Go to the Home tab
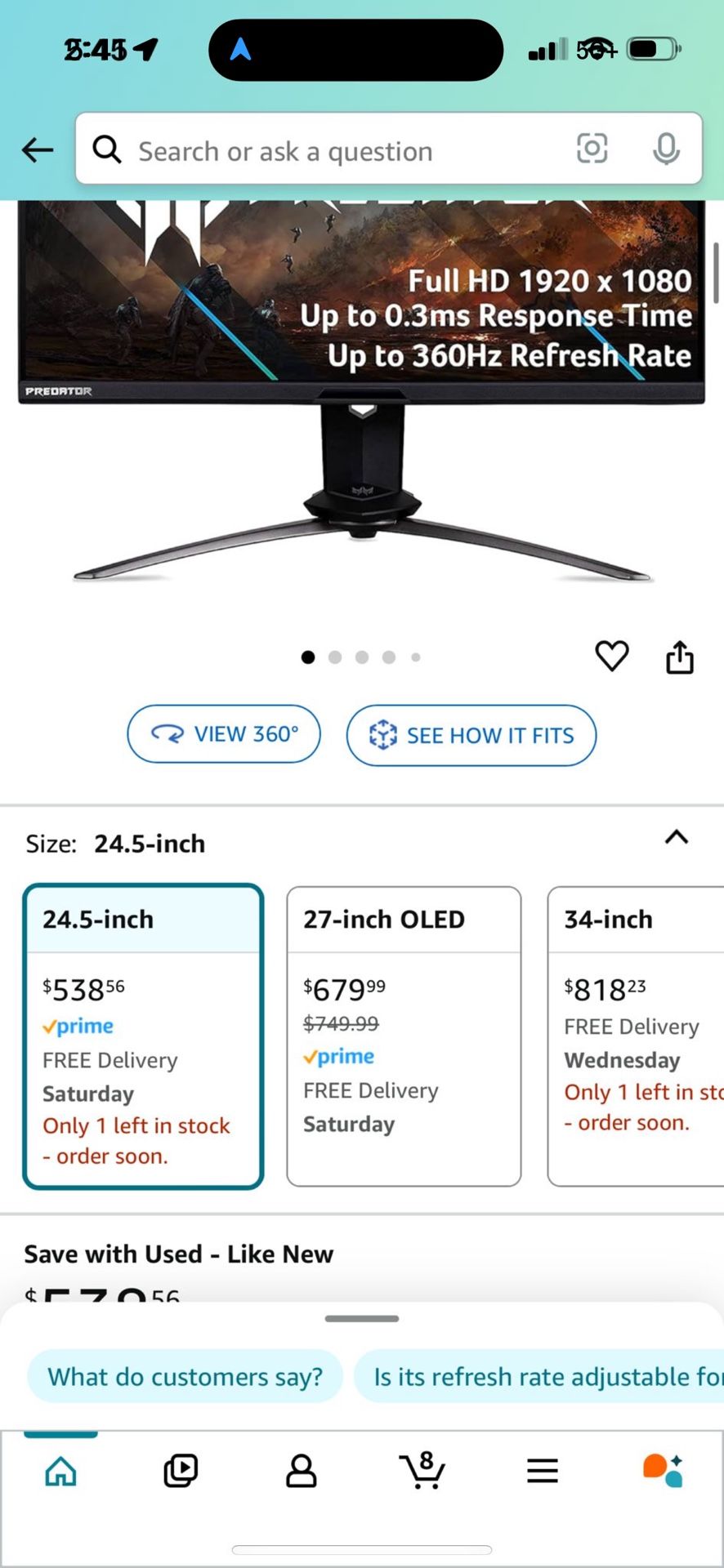 pos(61,1471)
